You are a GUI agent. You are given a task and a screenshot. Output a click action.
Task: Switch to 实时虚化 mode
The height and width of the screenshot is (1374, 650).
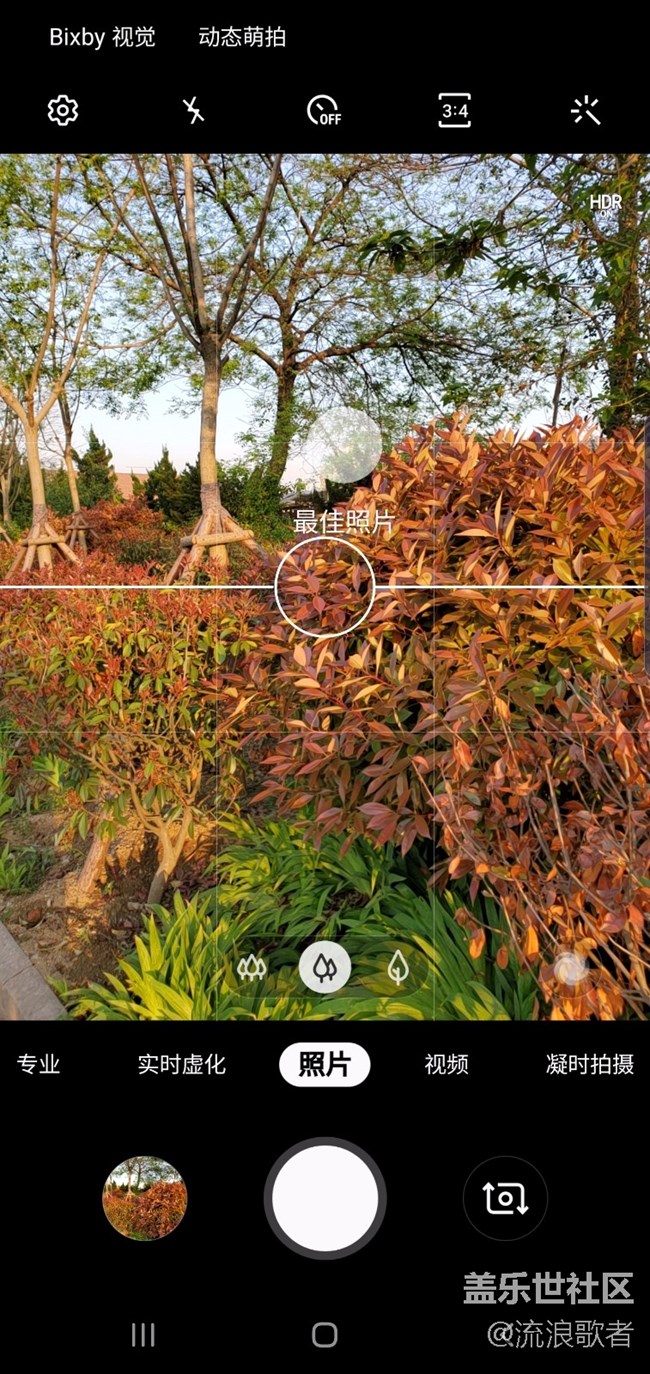tap(181, 1064)
